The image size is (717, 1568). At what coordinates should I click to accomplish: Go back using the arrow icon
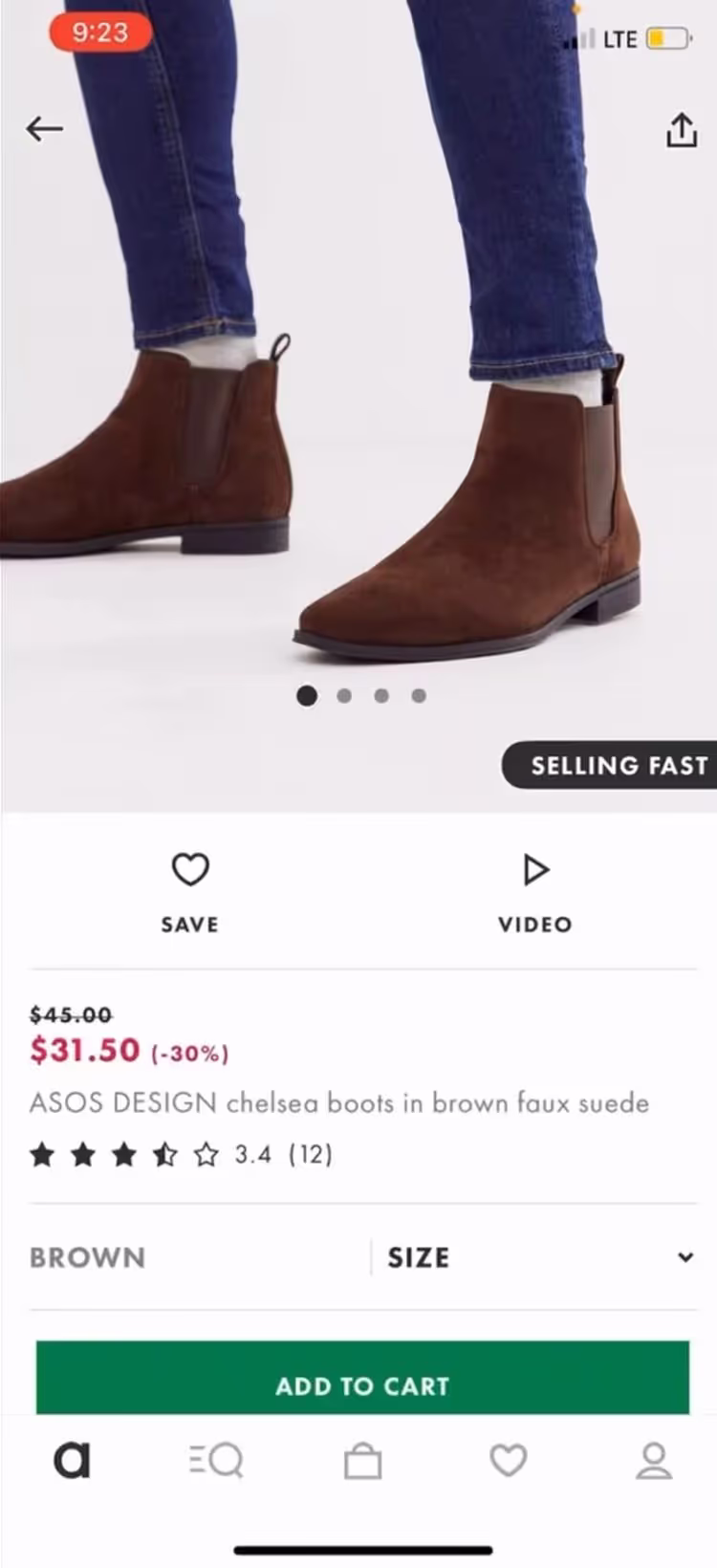click(44, 128)
